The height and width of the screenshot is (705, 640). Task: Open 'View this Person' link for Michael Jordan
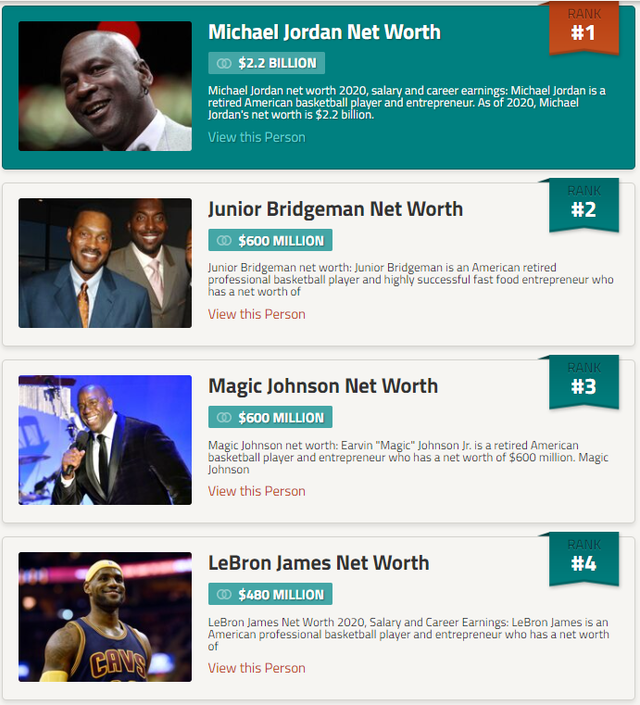pos(256,137)
